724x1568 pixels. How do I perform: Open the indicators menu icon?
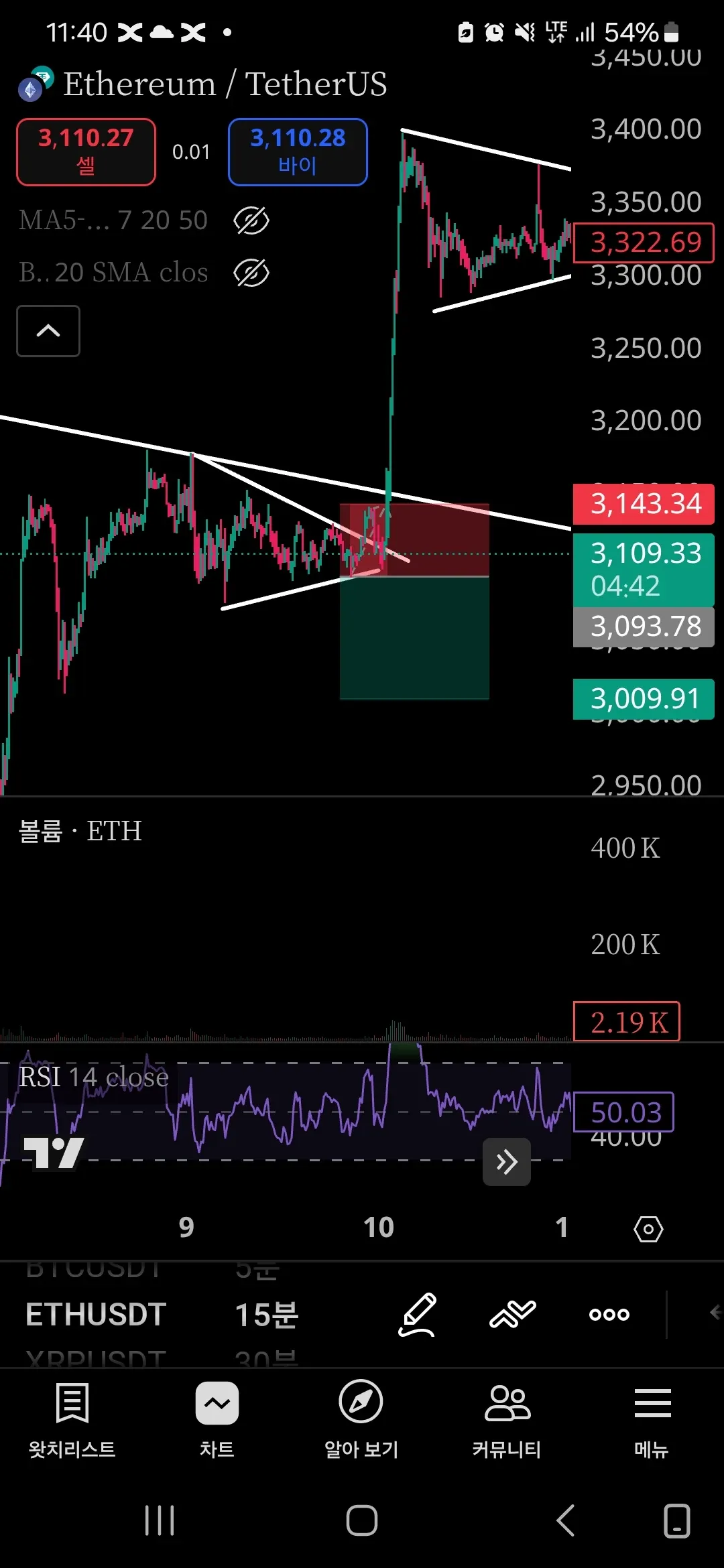(513, 1315)
